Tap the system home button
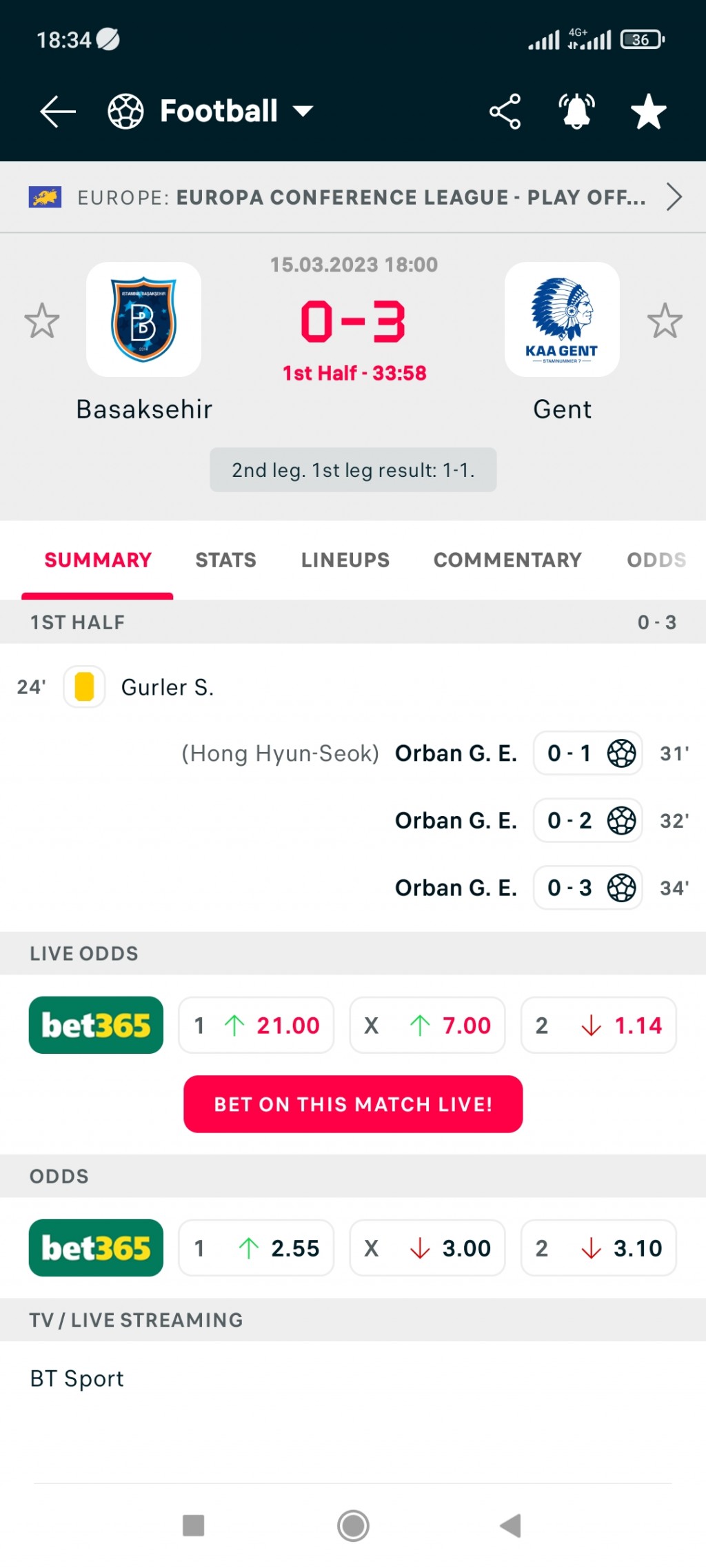The image size is (706, 1568). click(353, 1525)
